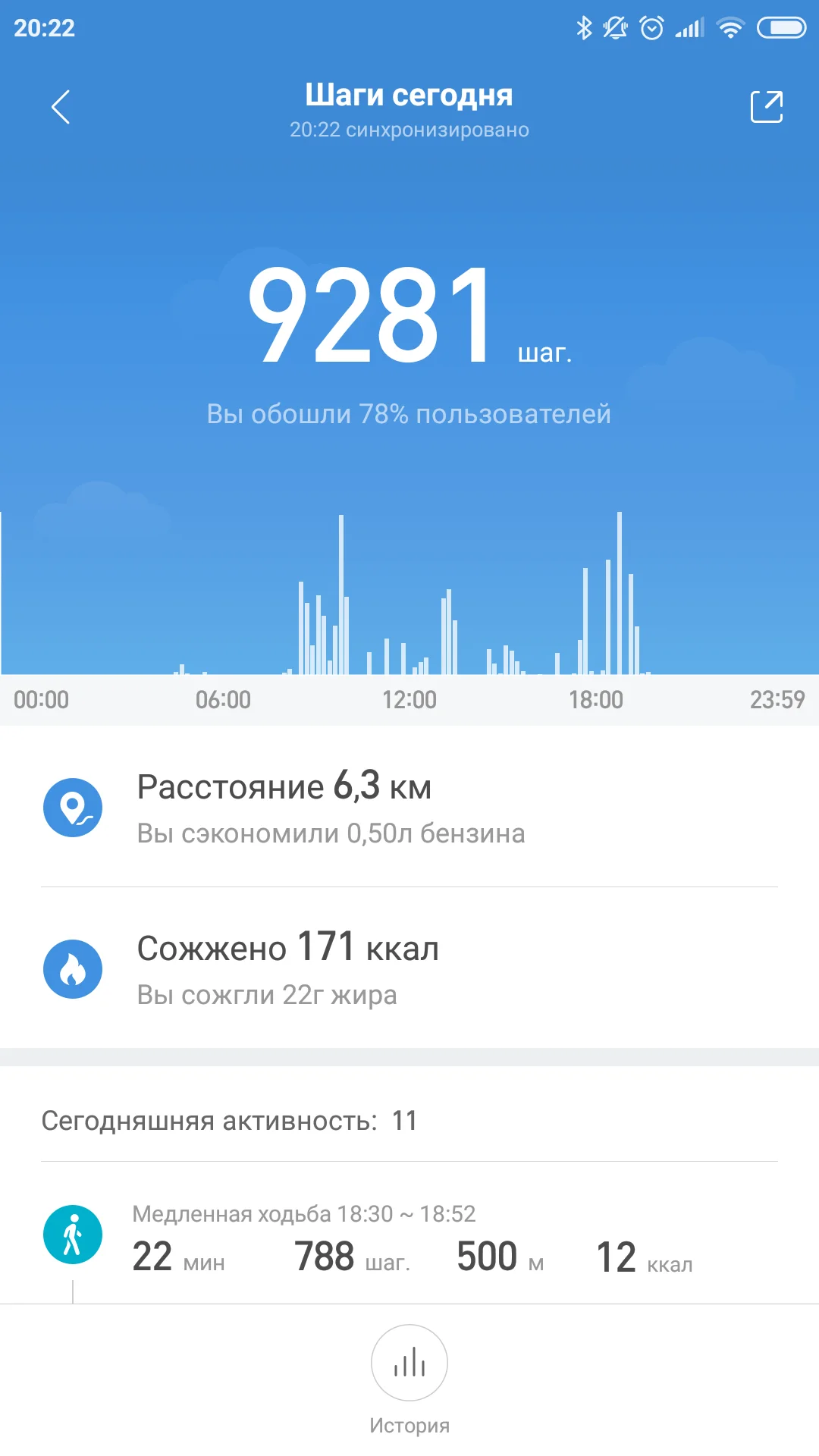Open sharing via the export icon top right
Viewport: 819px width, 1456px height.
770,106
